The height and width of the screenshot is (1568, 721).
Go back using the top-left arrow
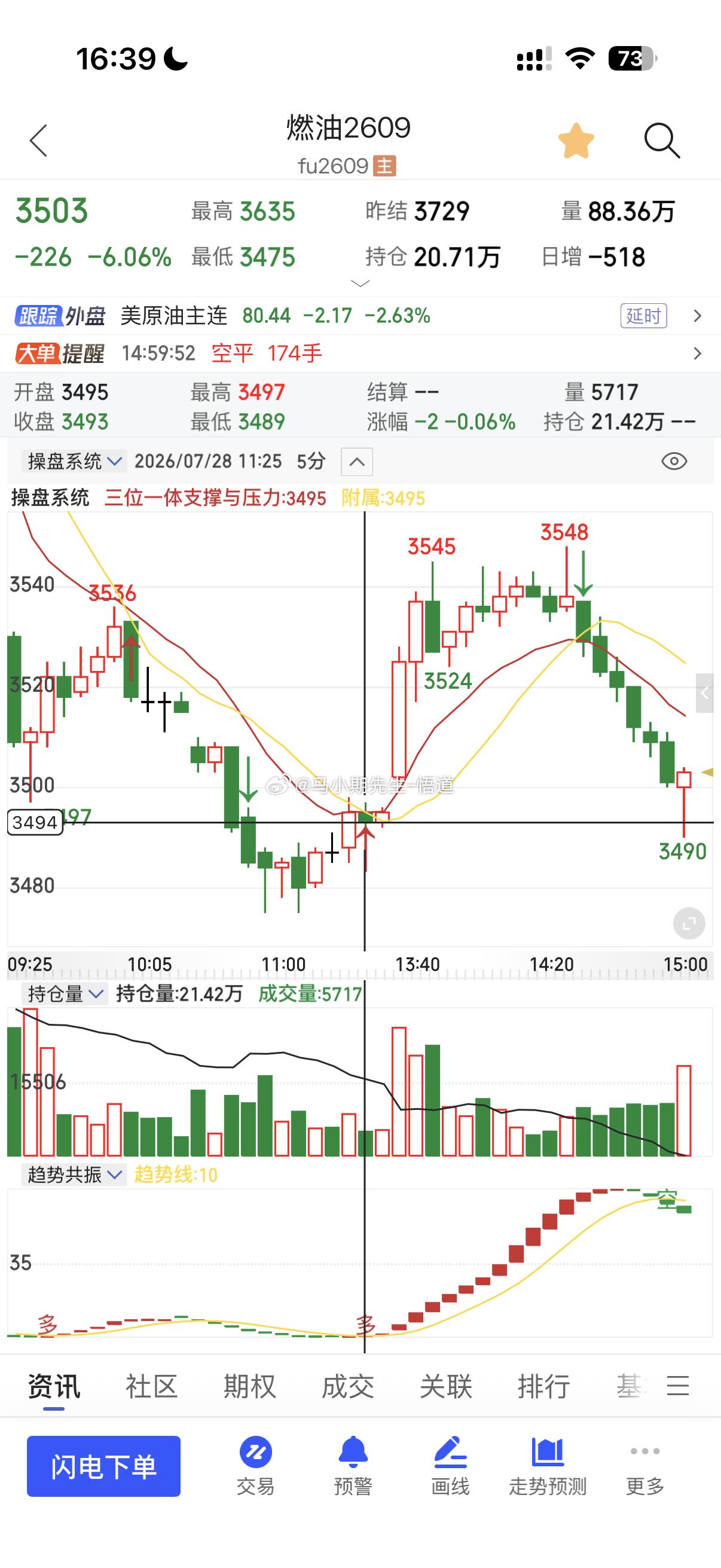(x=38, y=141)
